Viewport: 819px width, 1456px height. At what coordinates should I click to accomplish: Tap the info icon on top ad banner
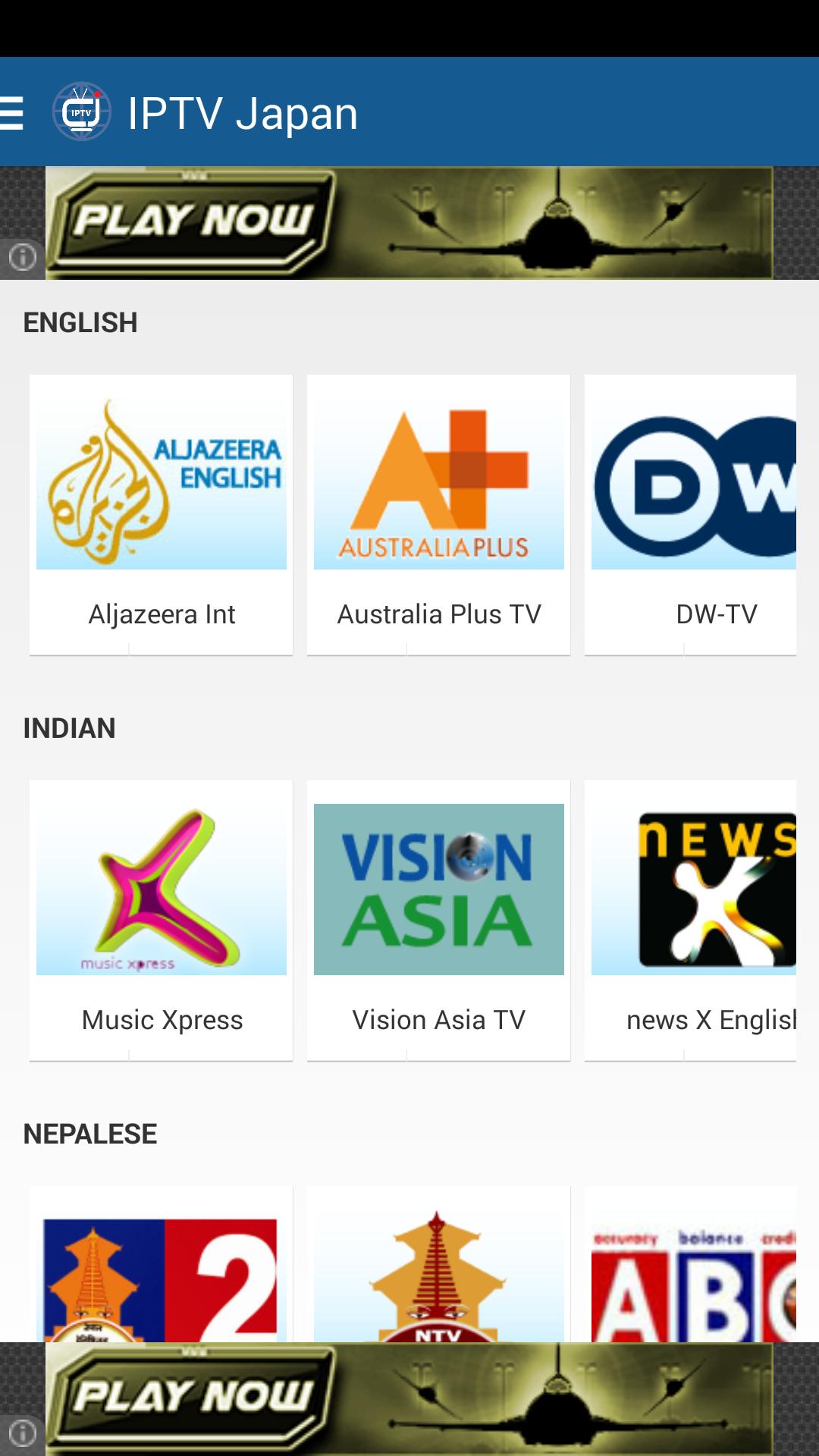pos(22,258)
